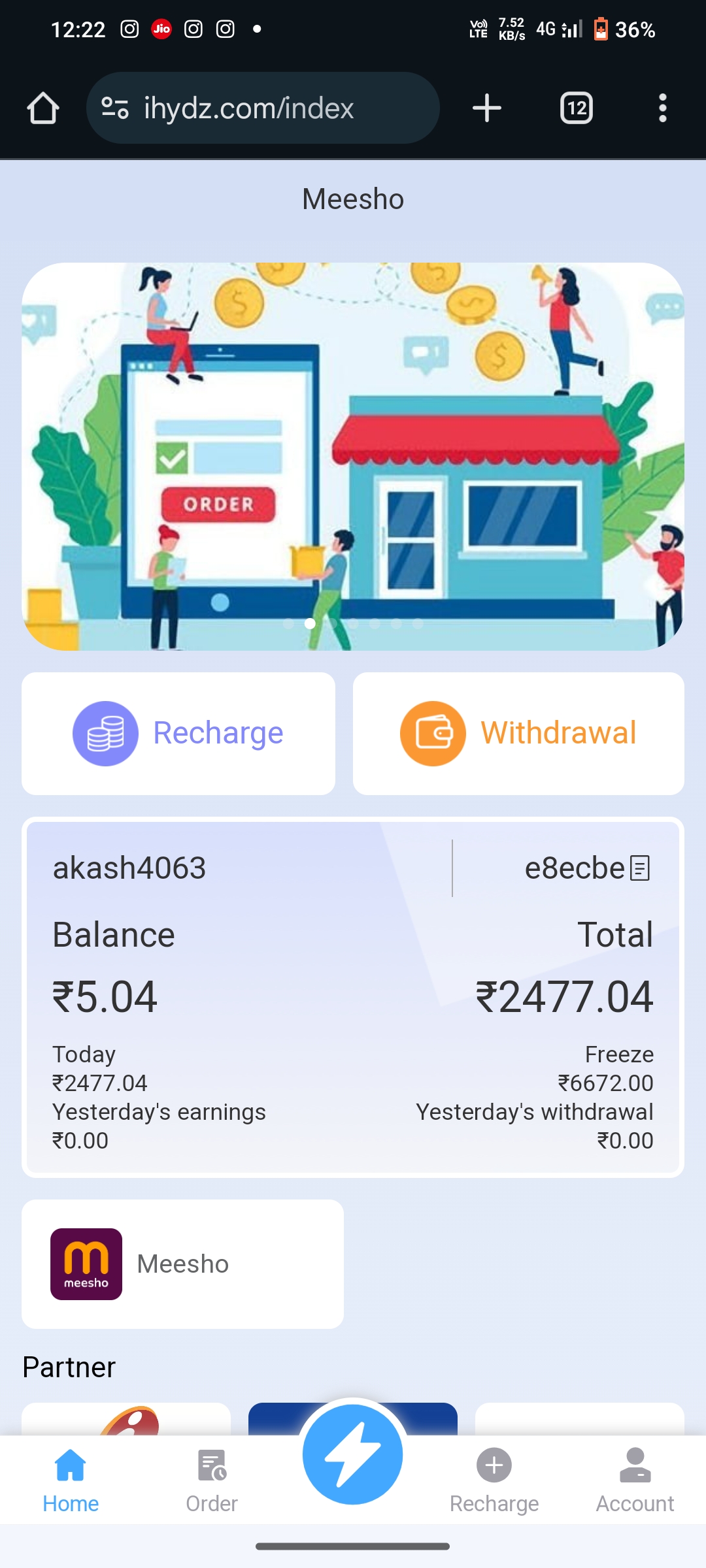Image resolution: width=706 pixels, height=1568 pixels.
Task: Copy the invite code e8ecbe
Action: tap(639, 868)
